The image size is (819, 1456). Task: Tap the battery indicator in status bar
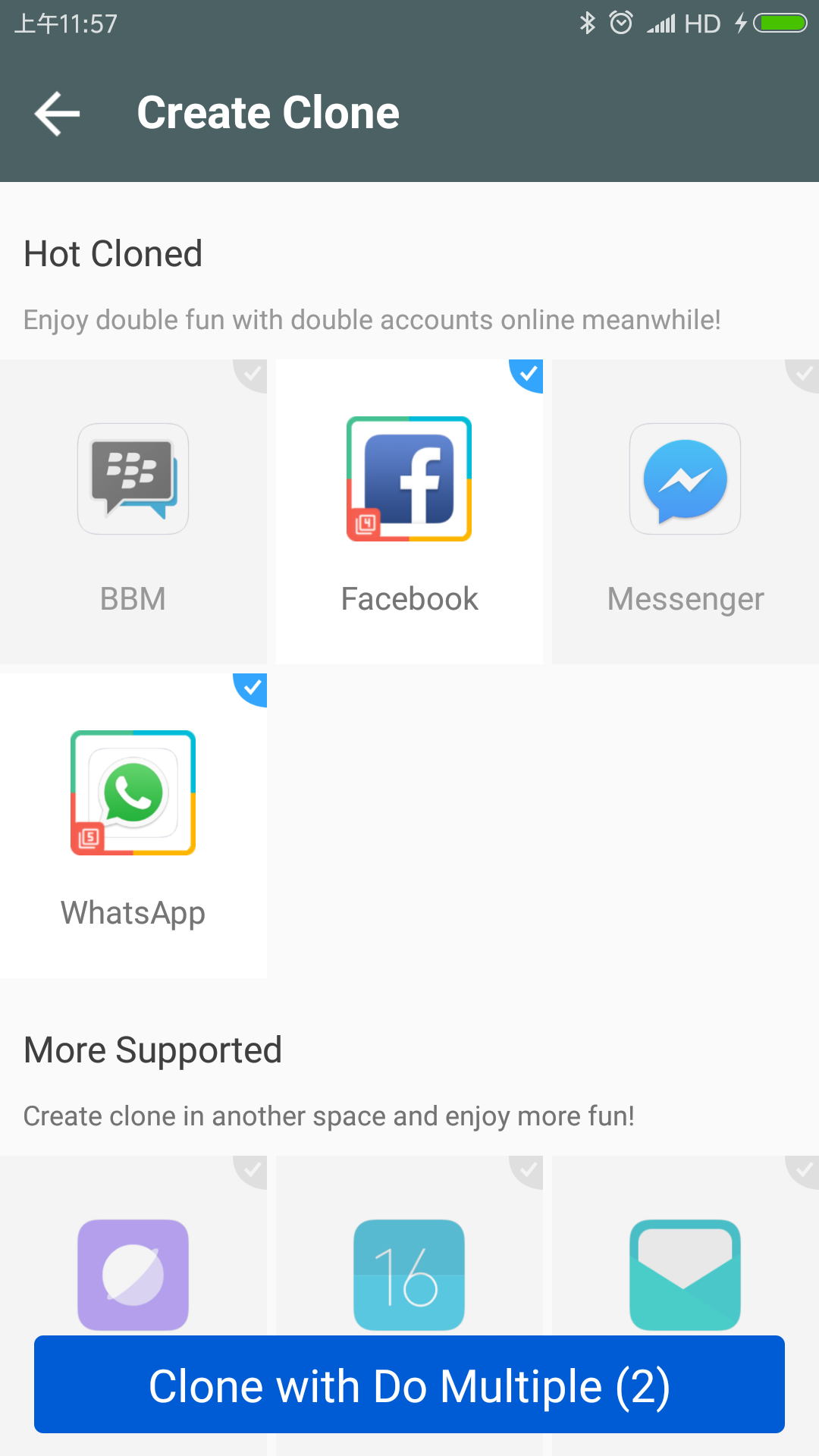[780, 23]
